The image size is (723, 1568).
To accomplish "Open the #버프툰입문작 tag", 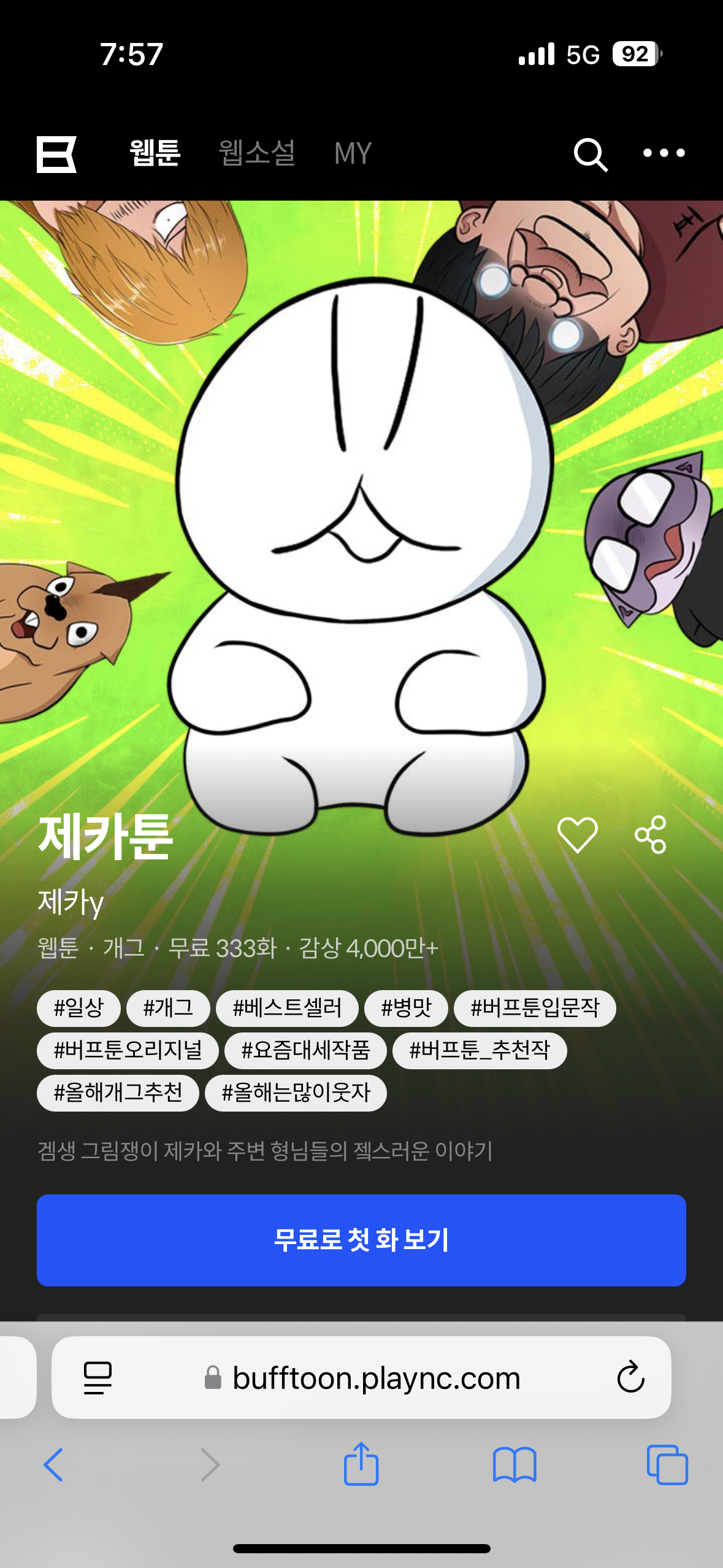I will 535,1008.
